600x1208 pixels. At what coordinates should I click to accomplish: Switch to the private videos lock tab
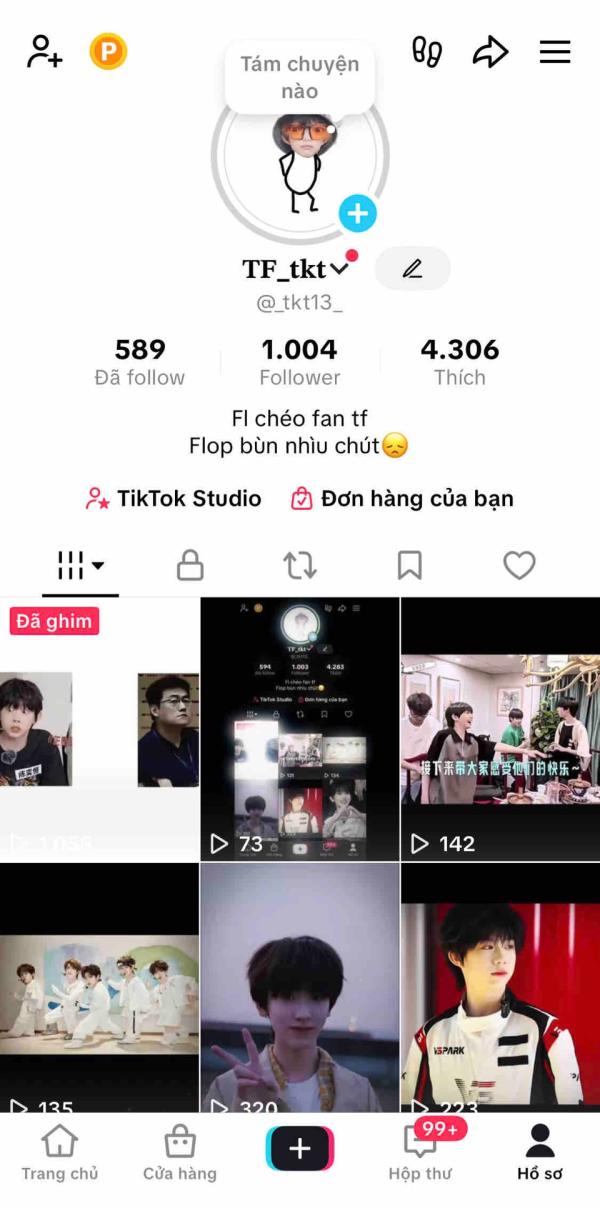pyautogui.click(x=190, y=566)
